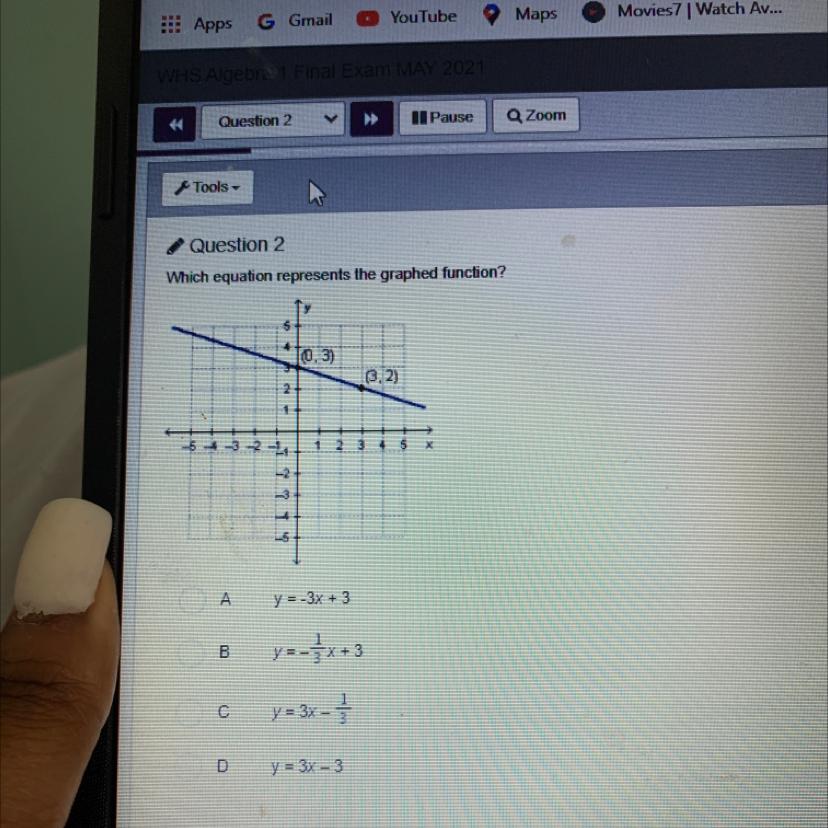Open the Movies7 bookmark

pos(682,10)
